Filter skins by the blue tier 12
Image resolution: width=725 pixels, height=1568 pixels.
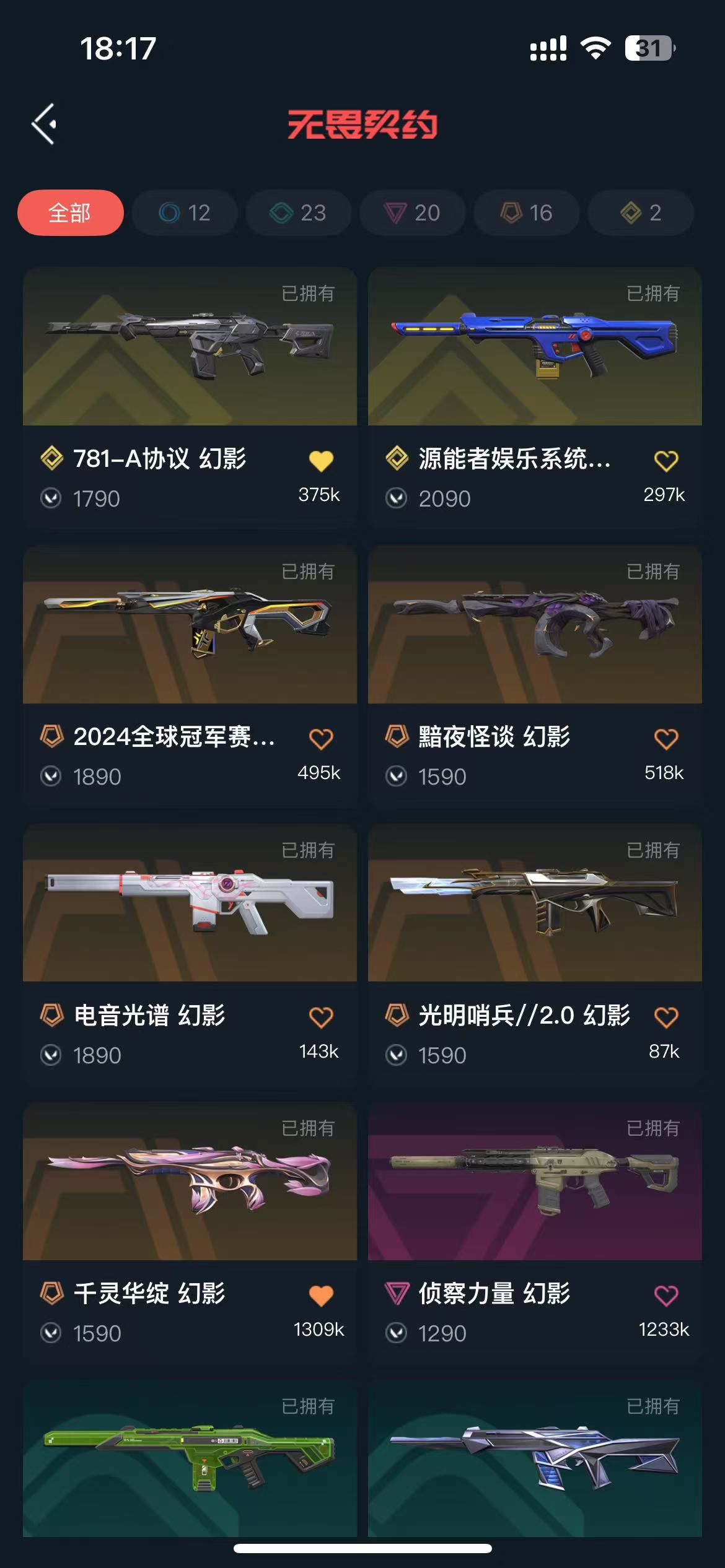point(185,213)
